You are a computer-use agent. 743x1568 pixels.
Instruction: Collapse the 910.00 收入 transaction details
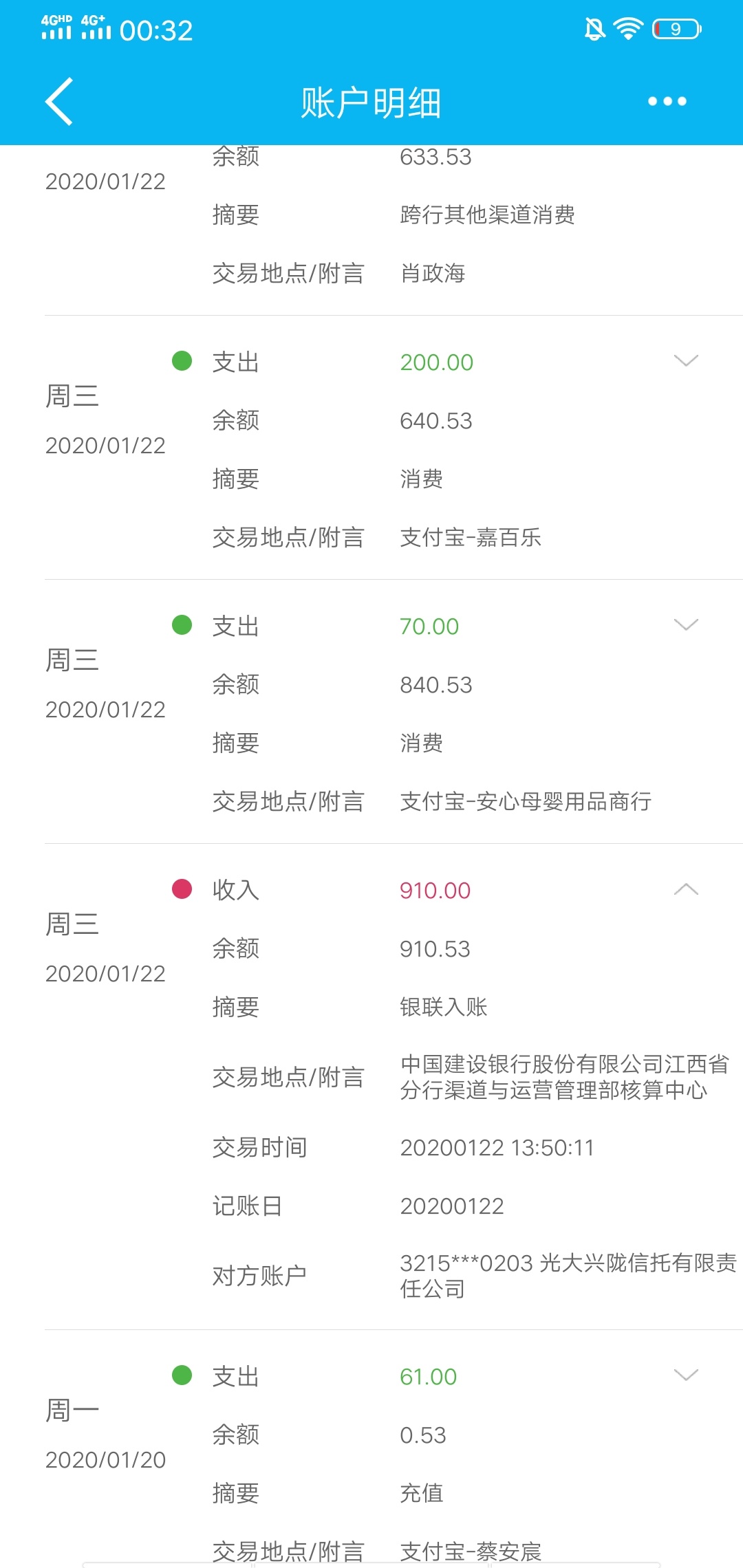686,889
